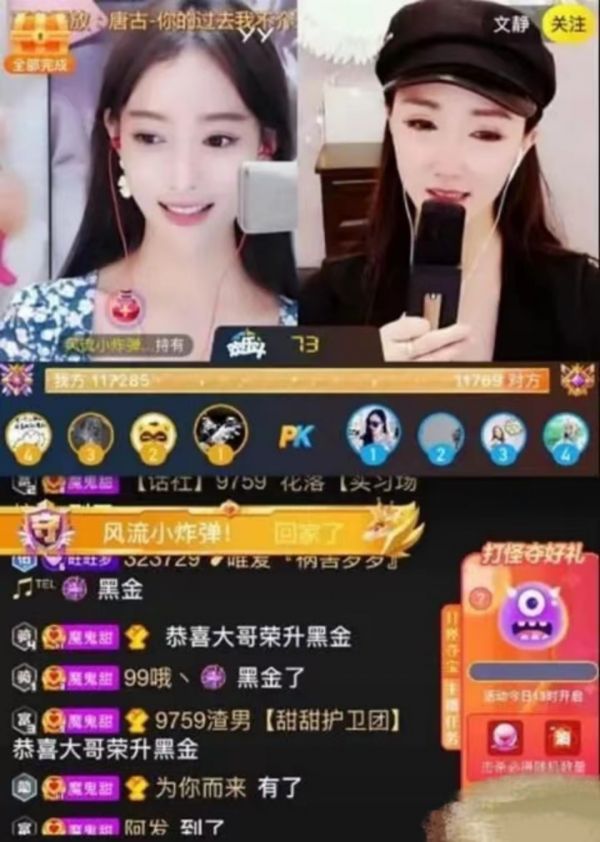
Task: Follow the streamer 文静 with 关注
Action: pos(567,24)
